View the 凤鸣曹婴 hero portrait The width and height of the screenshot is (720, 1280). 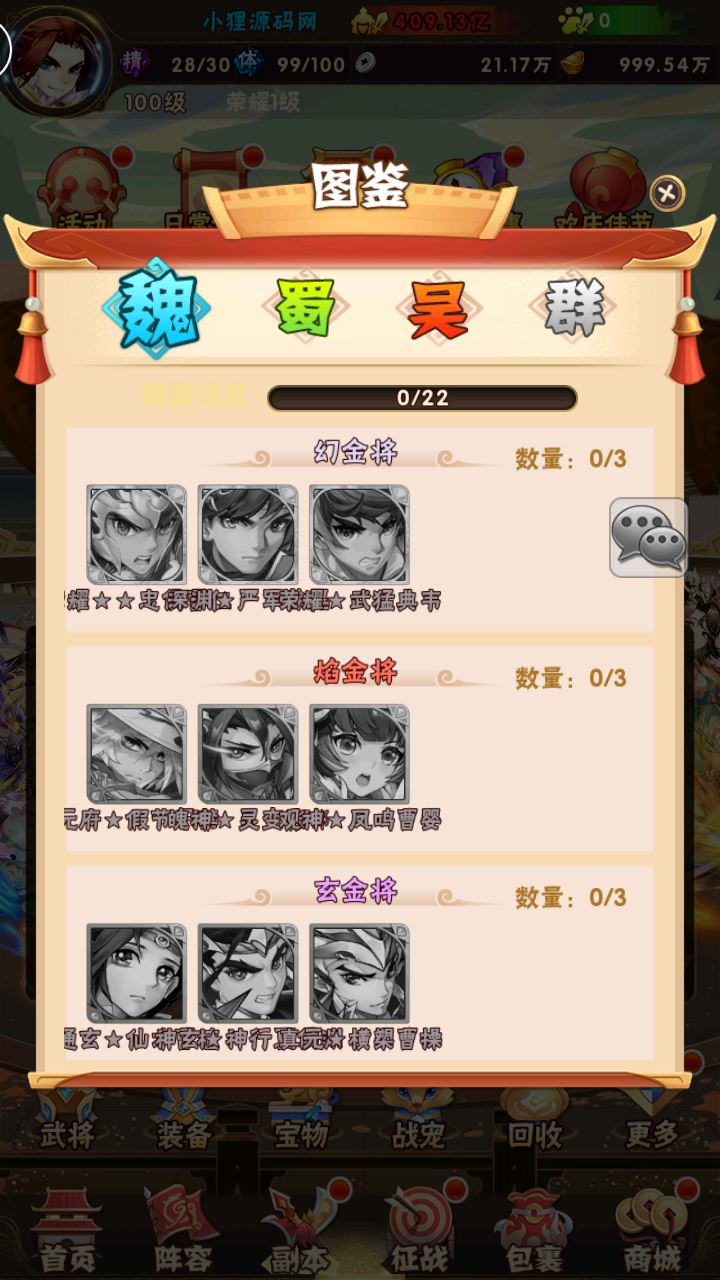[x=359, y=753]
